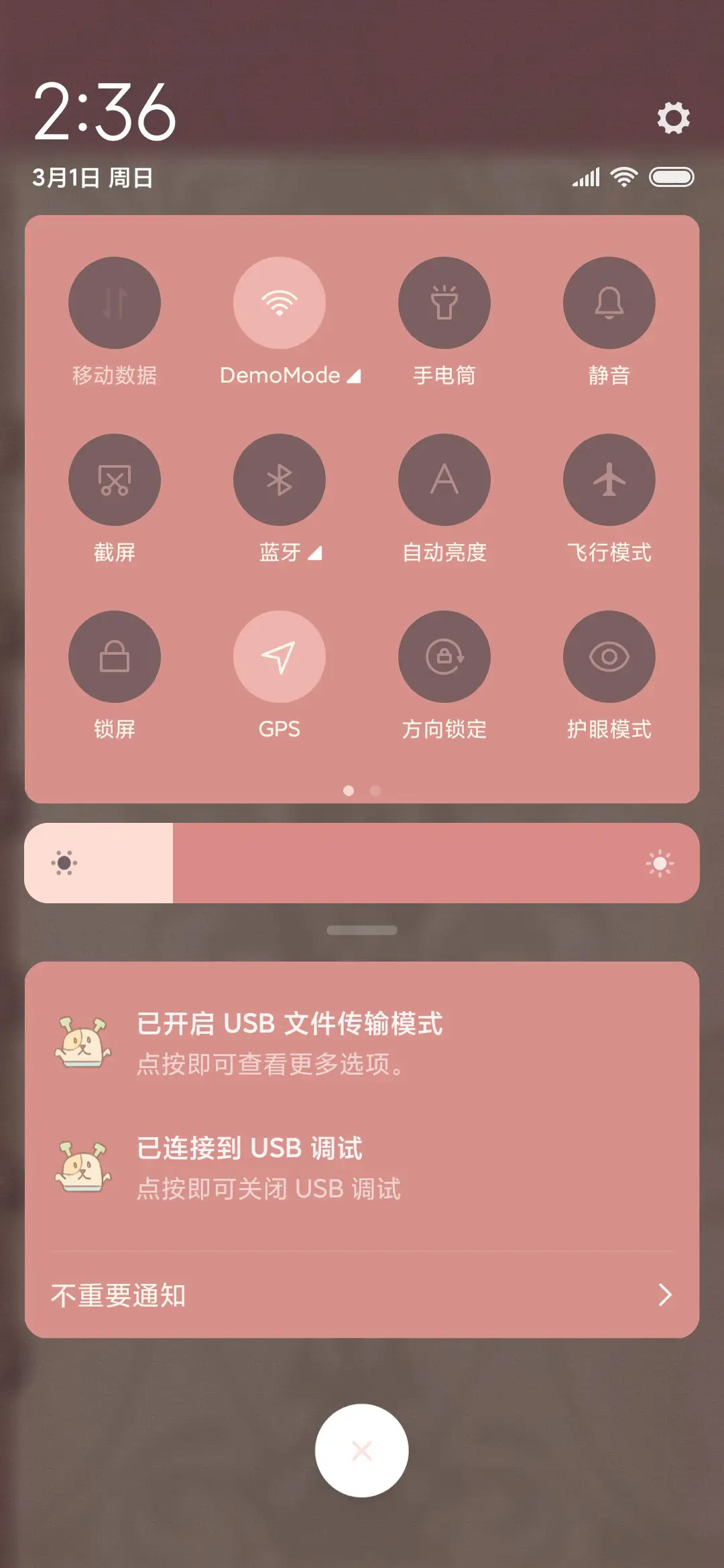Adjust the brightness slider

[362, 862]
